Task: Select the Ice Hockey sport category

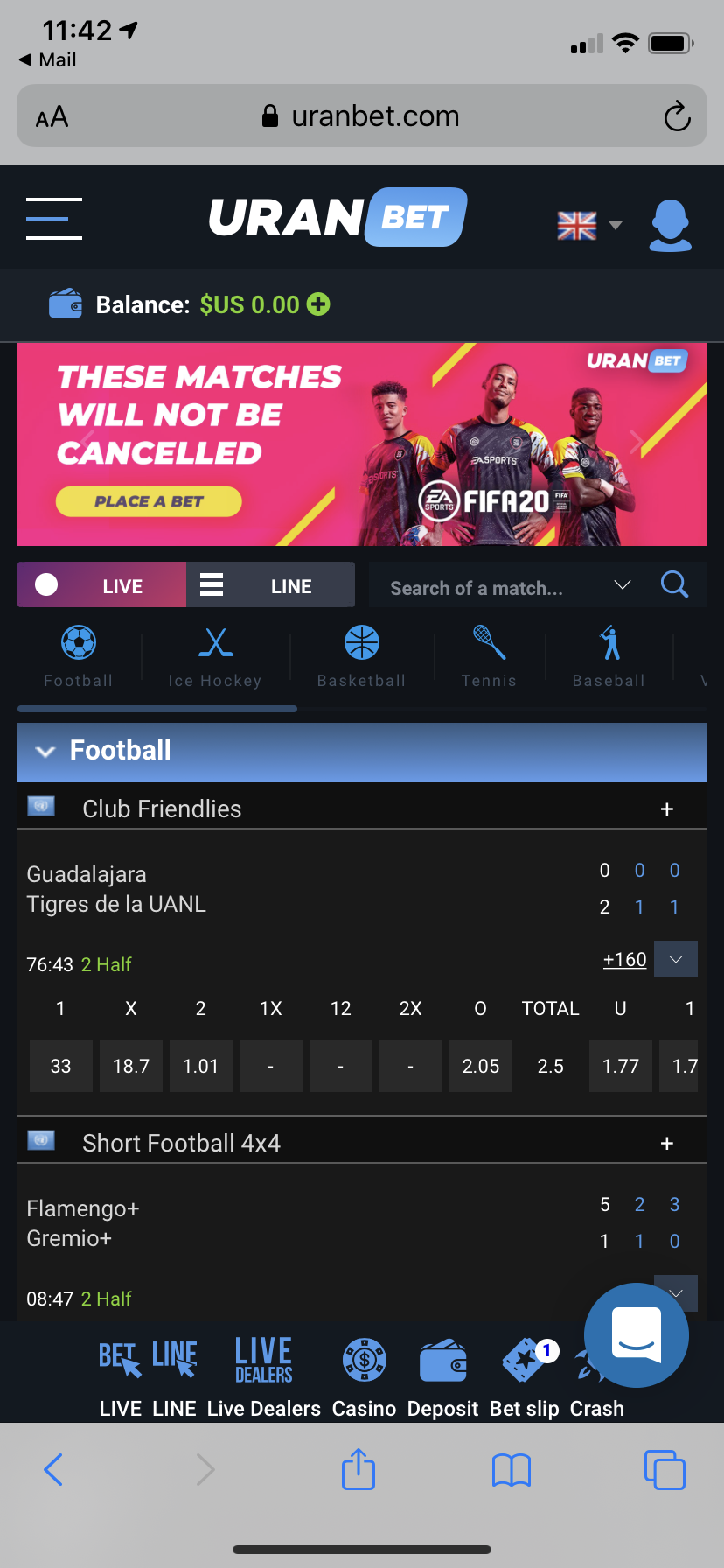Action: coord(215,656)
